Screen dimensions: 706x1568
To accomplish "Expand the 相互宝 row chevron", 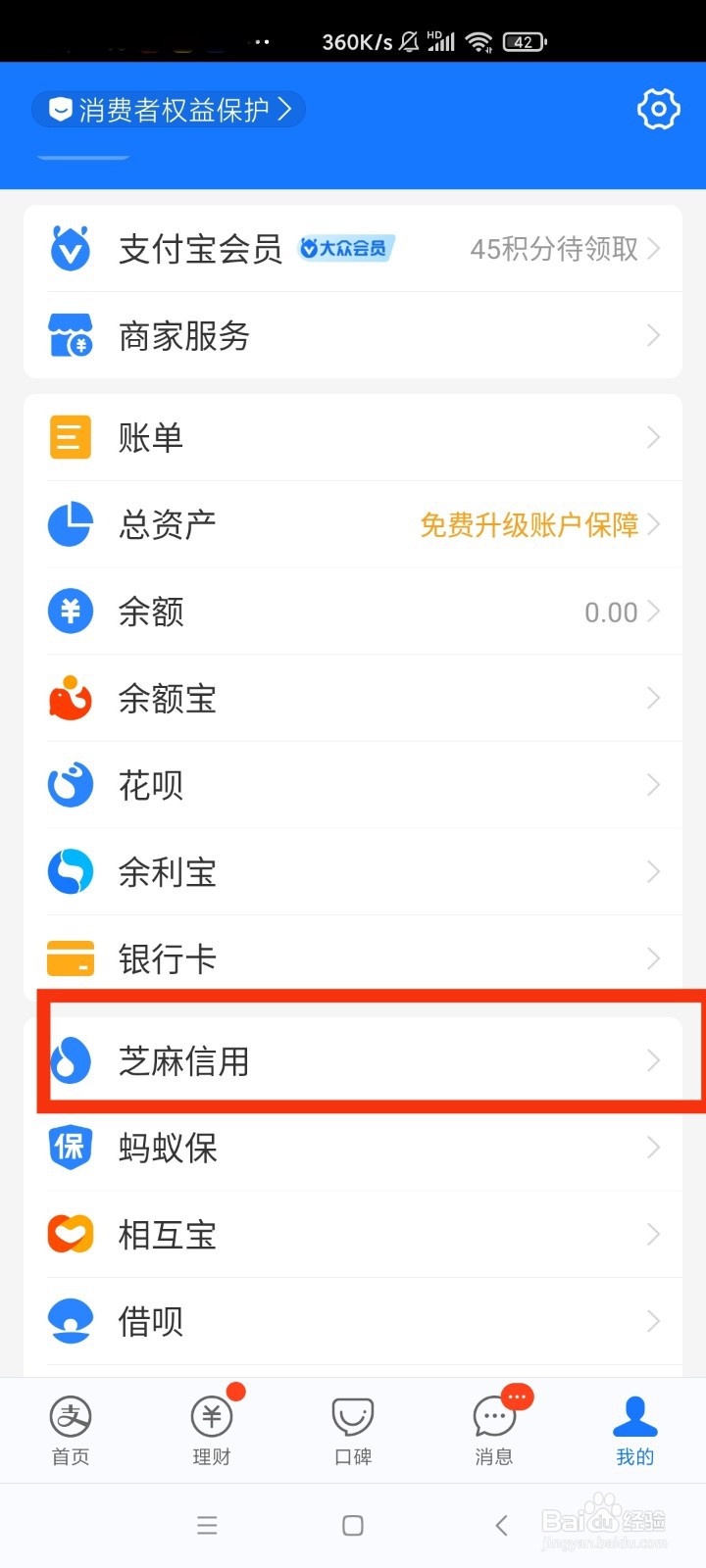I will [653, 1234].
